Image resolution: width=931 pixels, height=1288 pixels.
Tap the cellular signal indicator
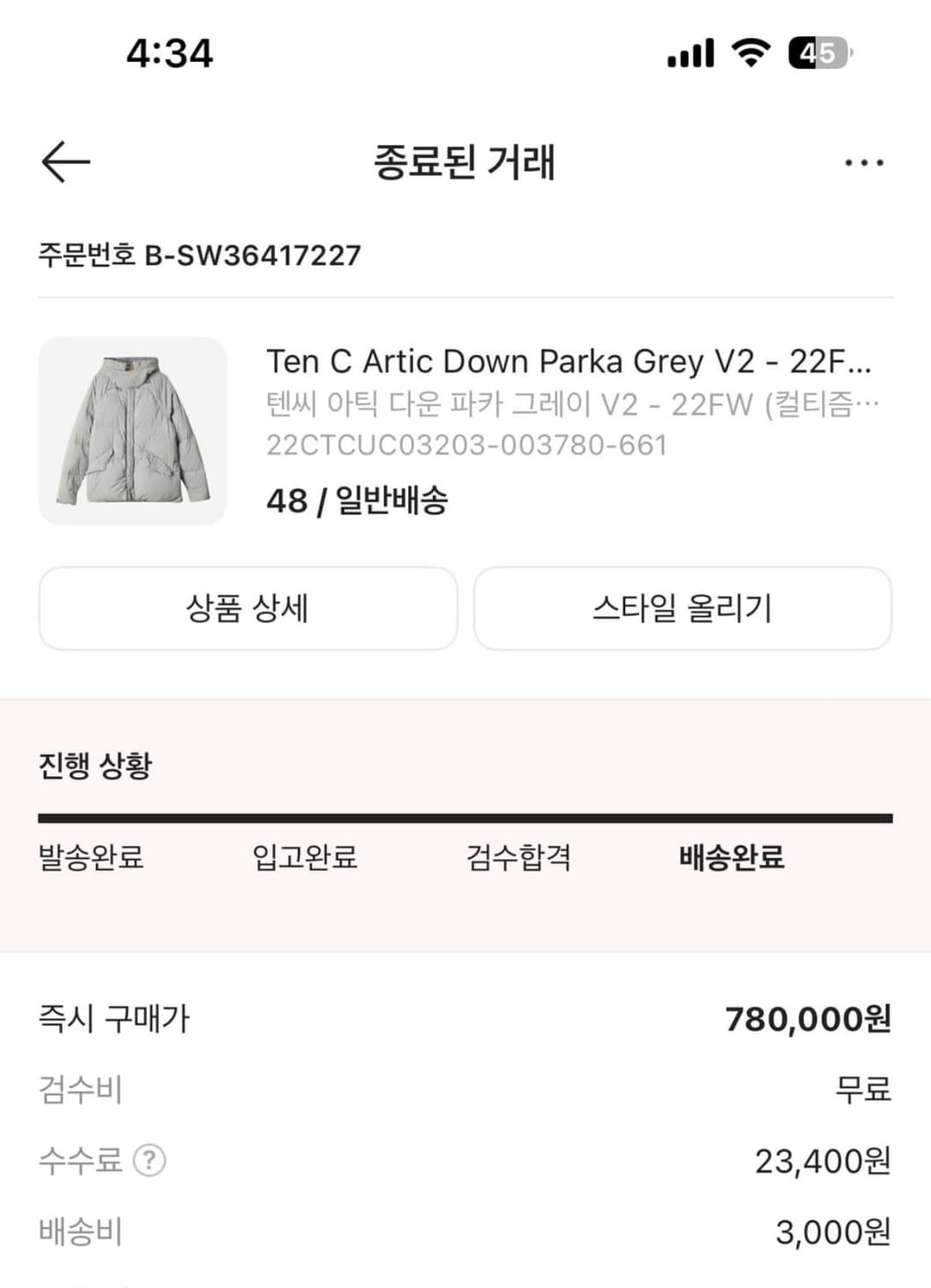click(x=689, y=52)
